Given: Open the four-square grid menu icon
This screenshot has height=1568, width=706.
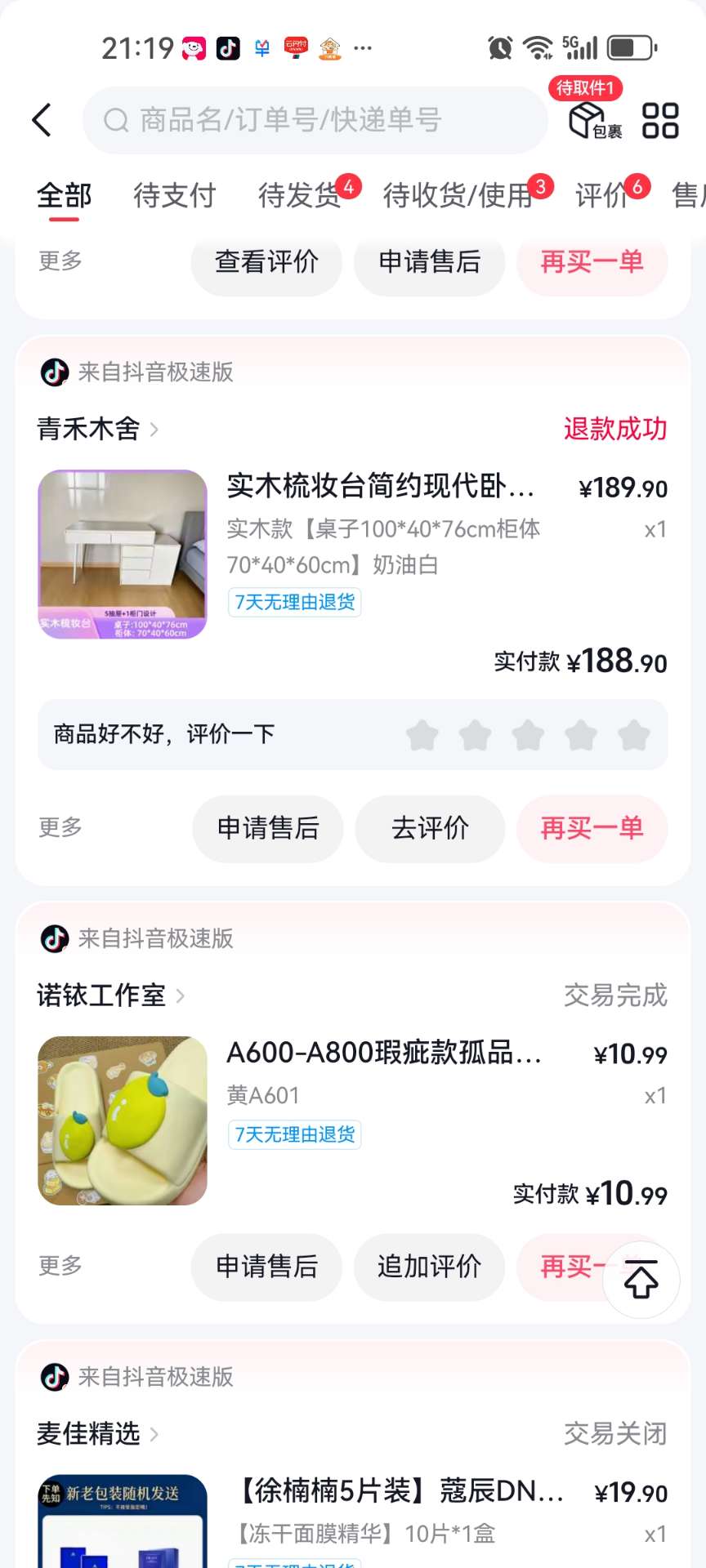Looking at the screenshot, I should pyautogui.click(x=660, y=120).
